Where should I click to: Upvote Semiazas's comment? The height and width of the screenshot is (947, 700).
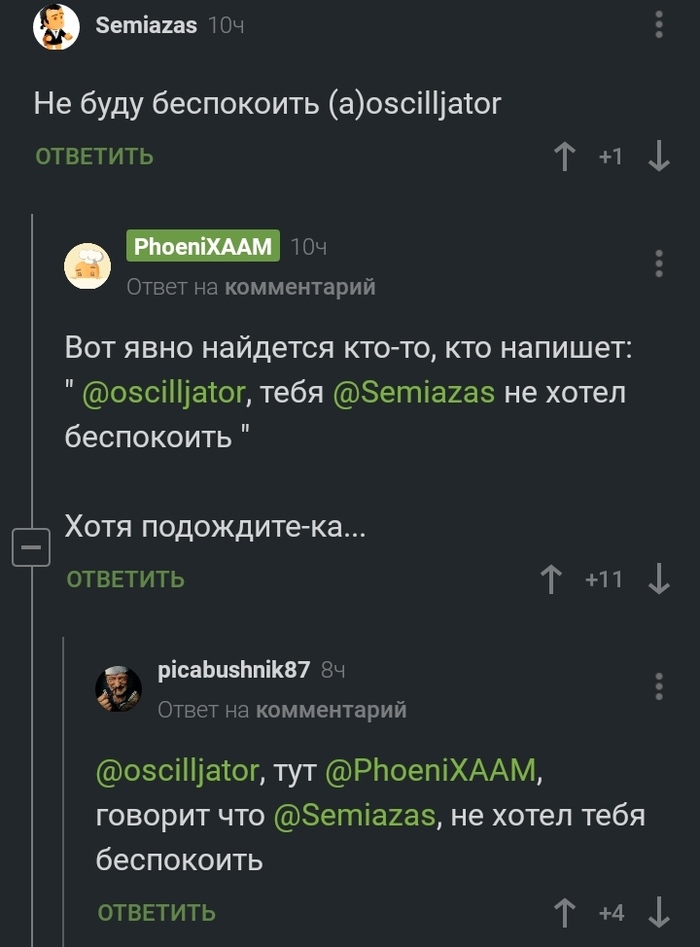pos(565,156)
